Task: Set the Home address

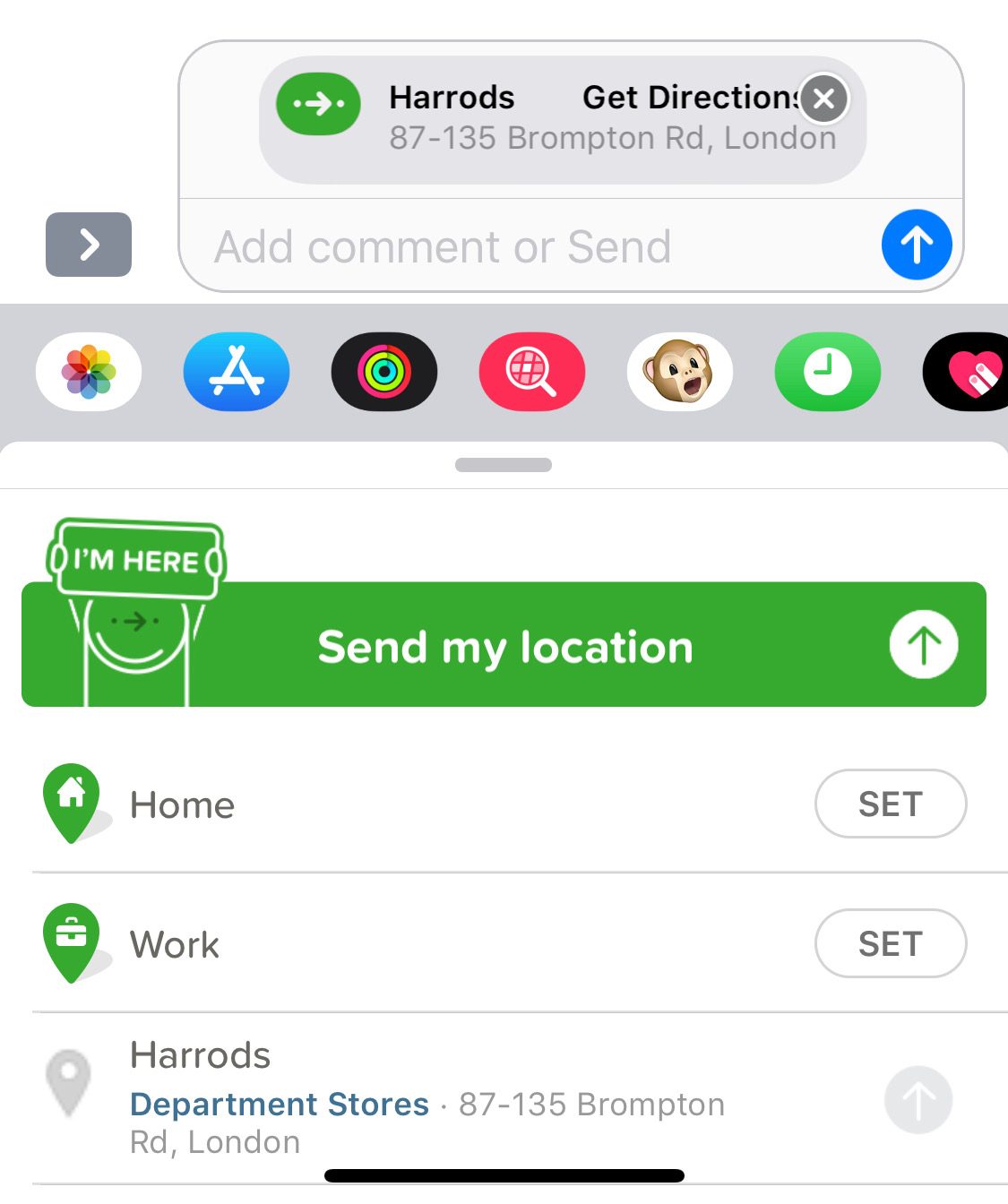Action: point(890,804)
